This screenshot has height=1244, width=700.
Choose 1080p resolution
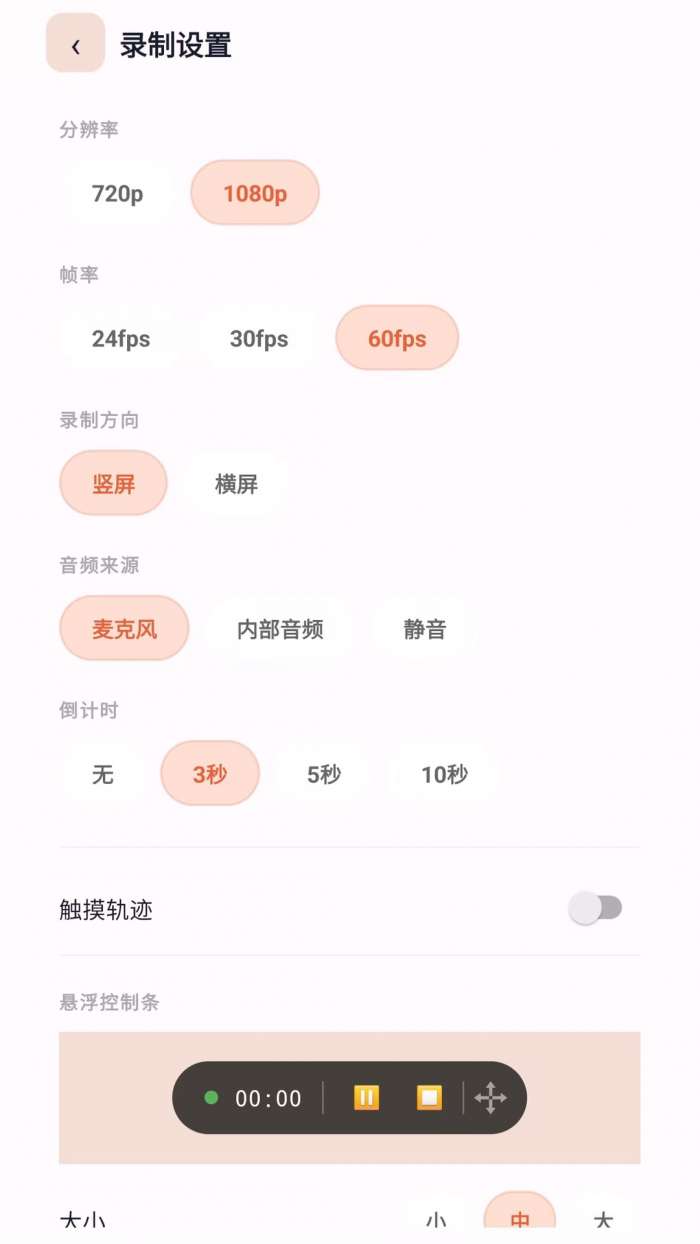[x=255, y=193]
